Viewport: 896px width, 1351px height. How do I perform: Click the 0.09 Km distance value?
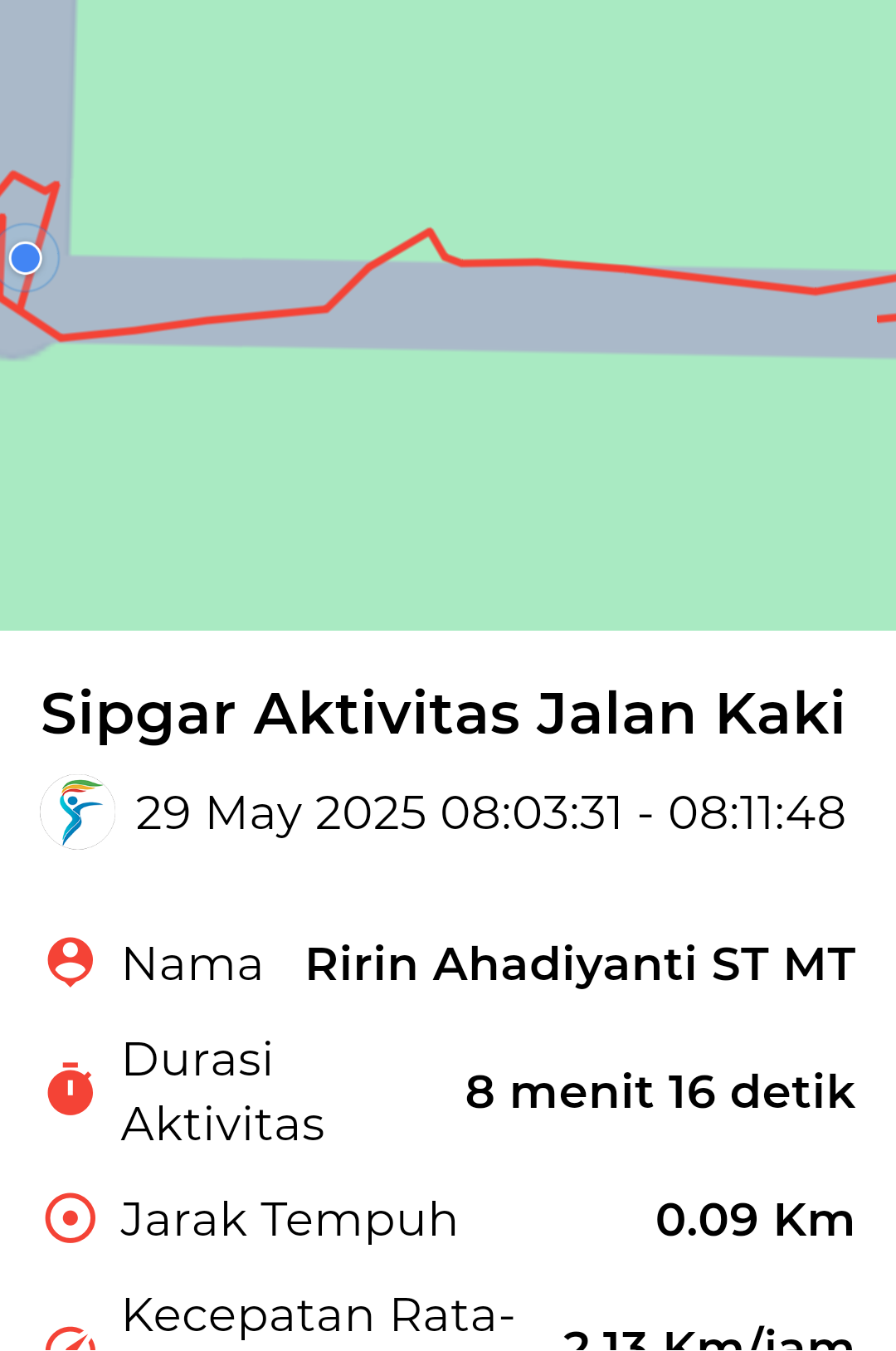[x=755, y=1218]
